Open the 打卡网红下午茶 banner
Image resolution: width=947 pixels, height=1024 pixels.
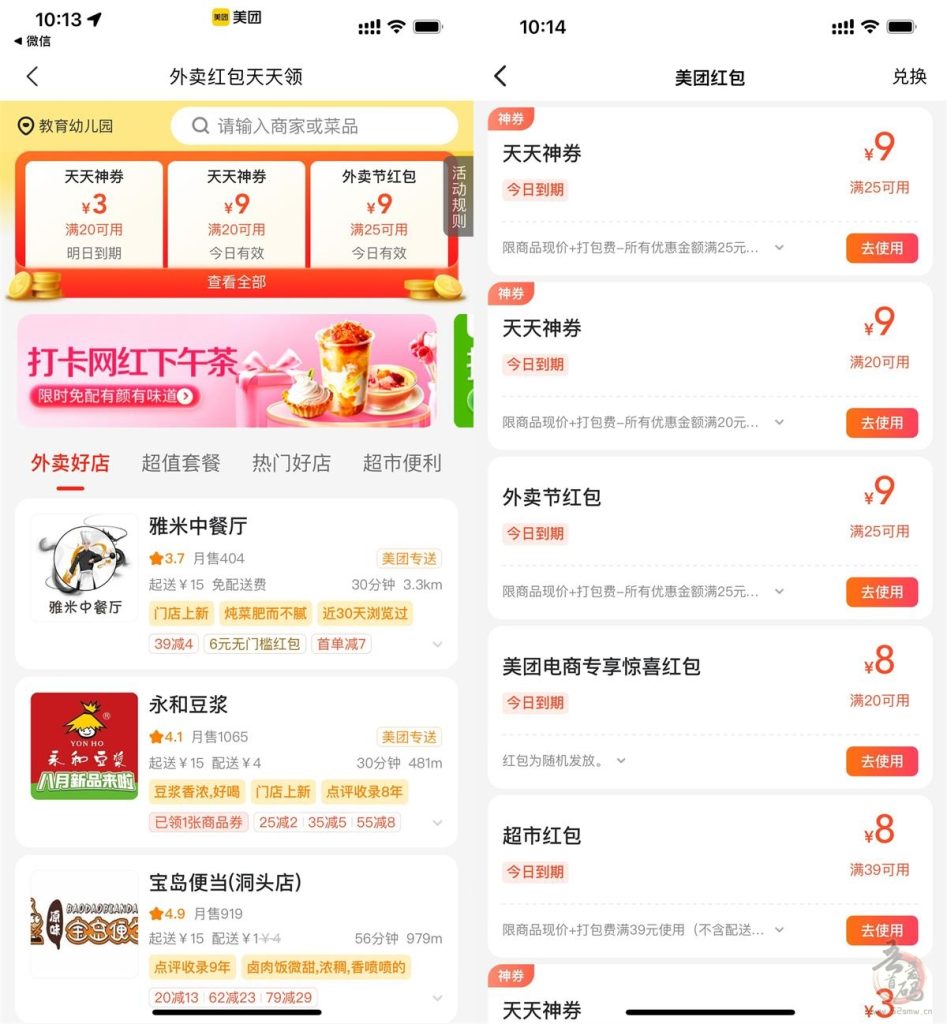click(x=227, y=371)
